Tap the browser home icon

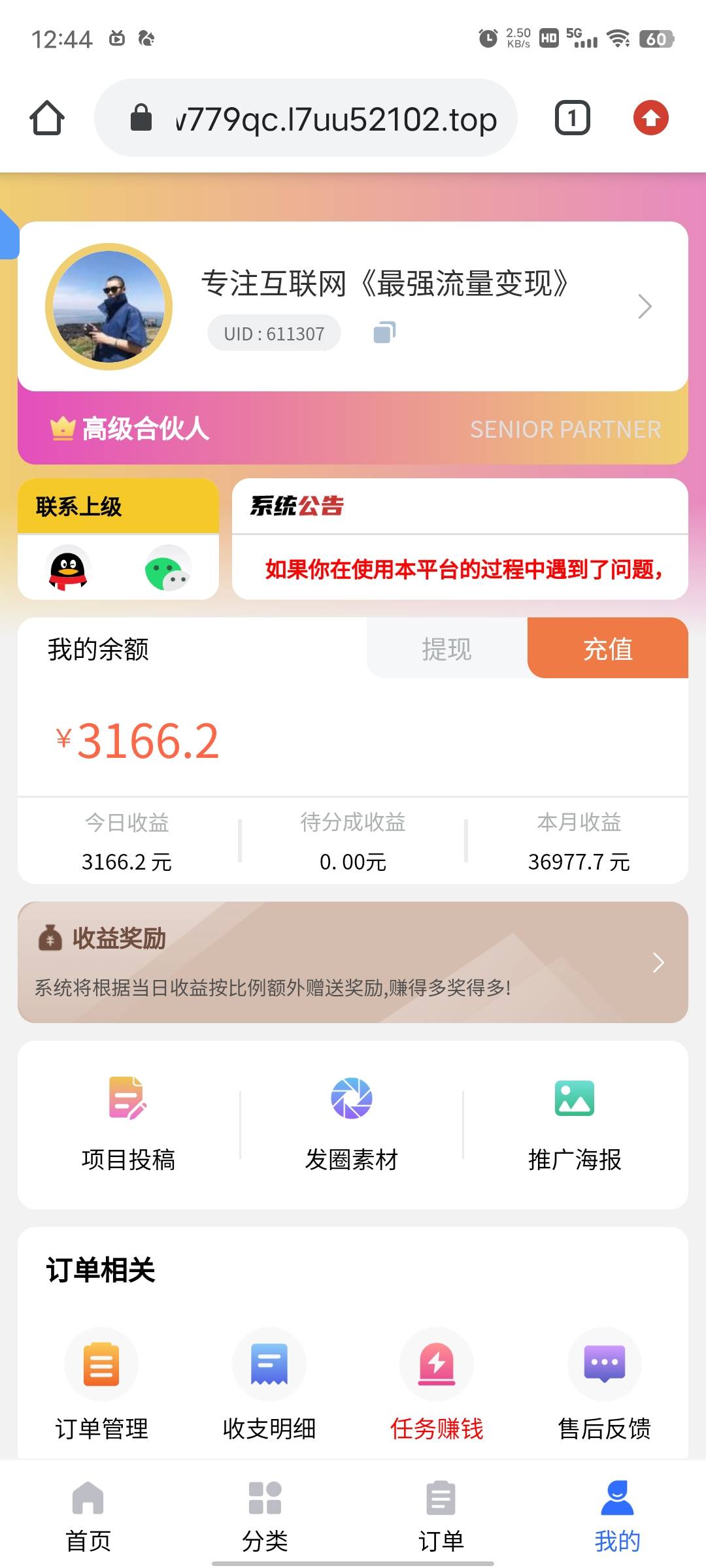click(x=47, y=118)
